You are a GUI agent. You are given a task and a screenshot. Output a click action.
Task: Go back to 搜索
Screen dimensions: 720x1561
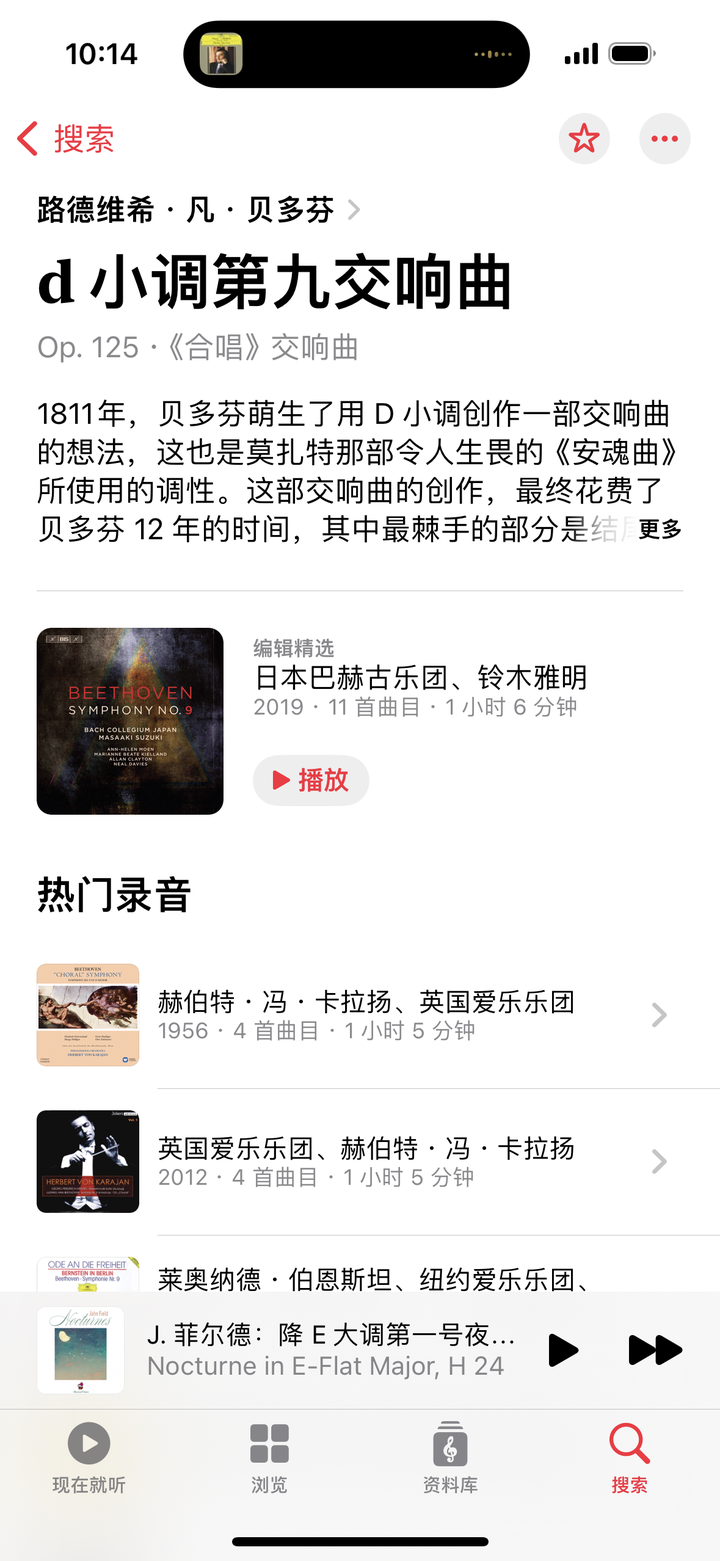click(x=66, y=139)
